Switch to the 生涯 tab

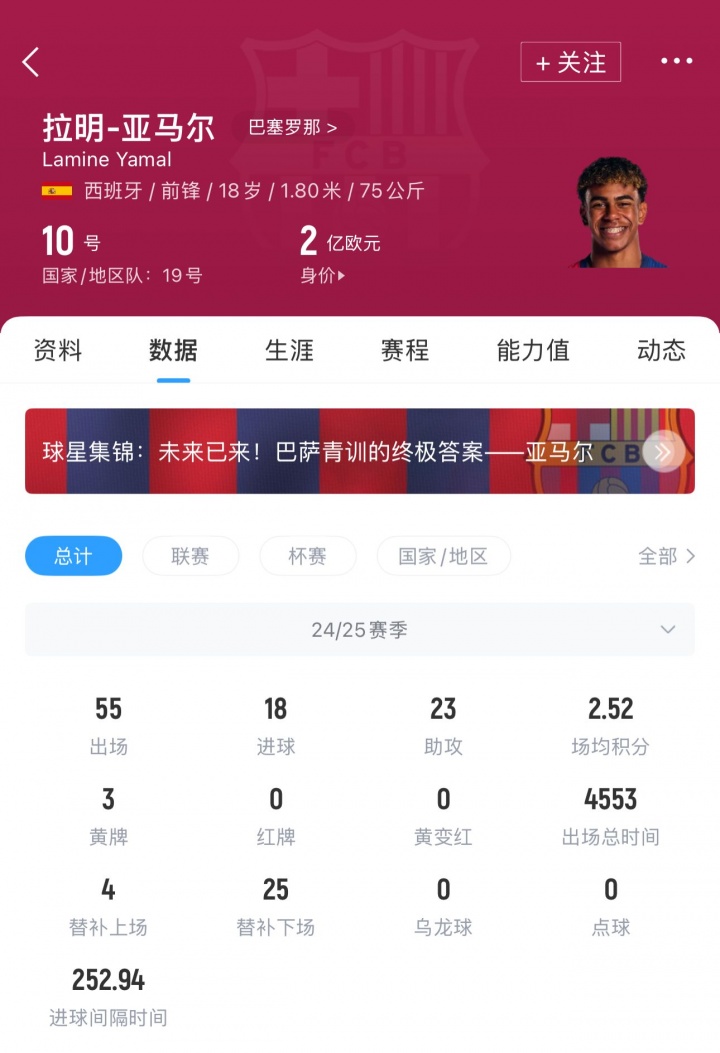289,350
